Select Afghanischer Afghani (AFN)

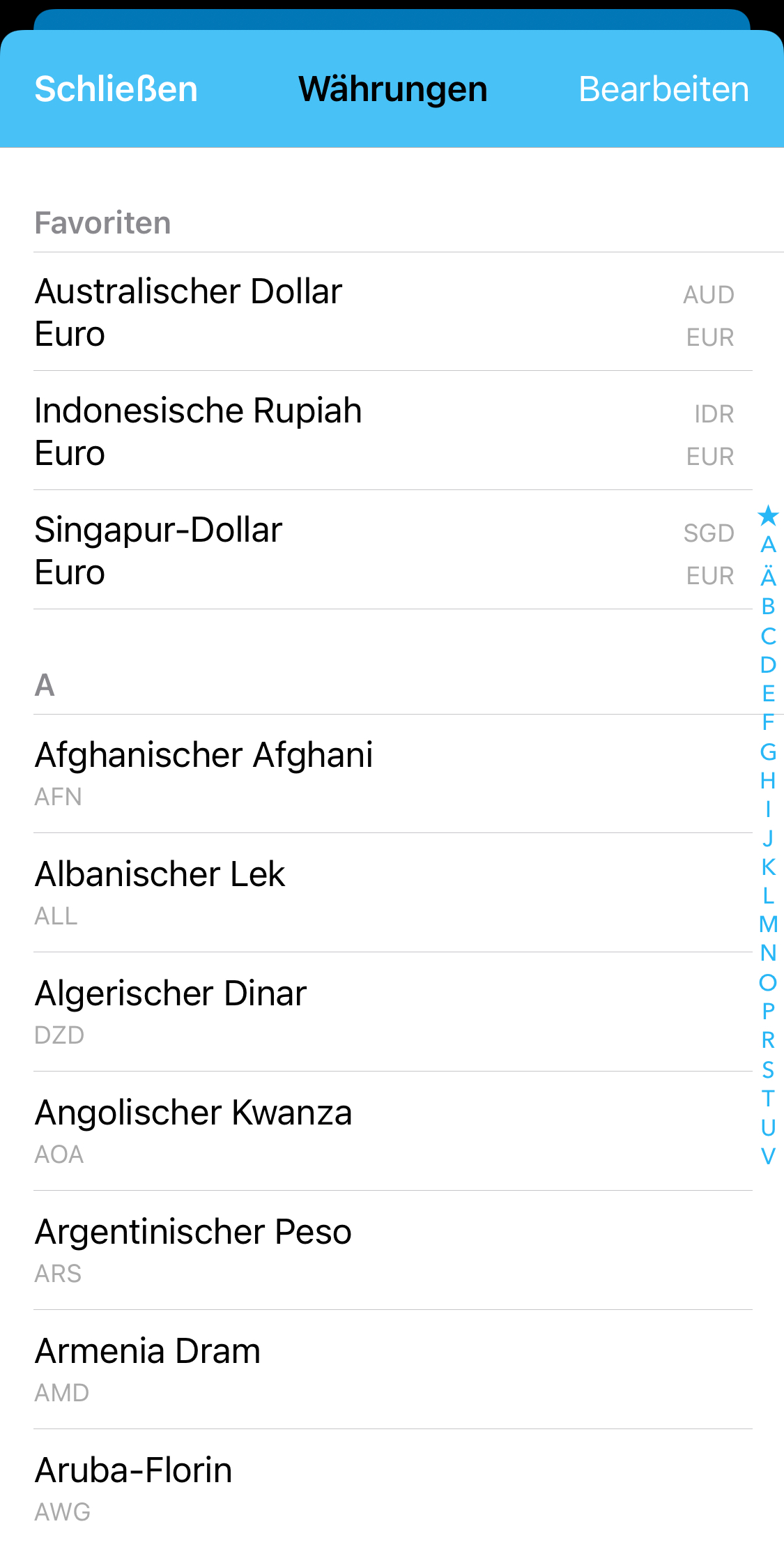click(383, 773)
